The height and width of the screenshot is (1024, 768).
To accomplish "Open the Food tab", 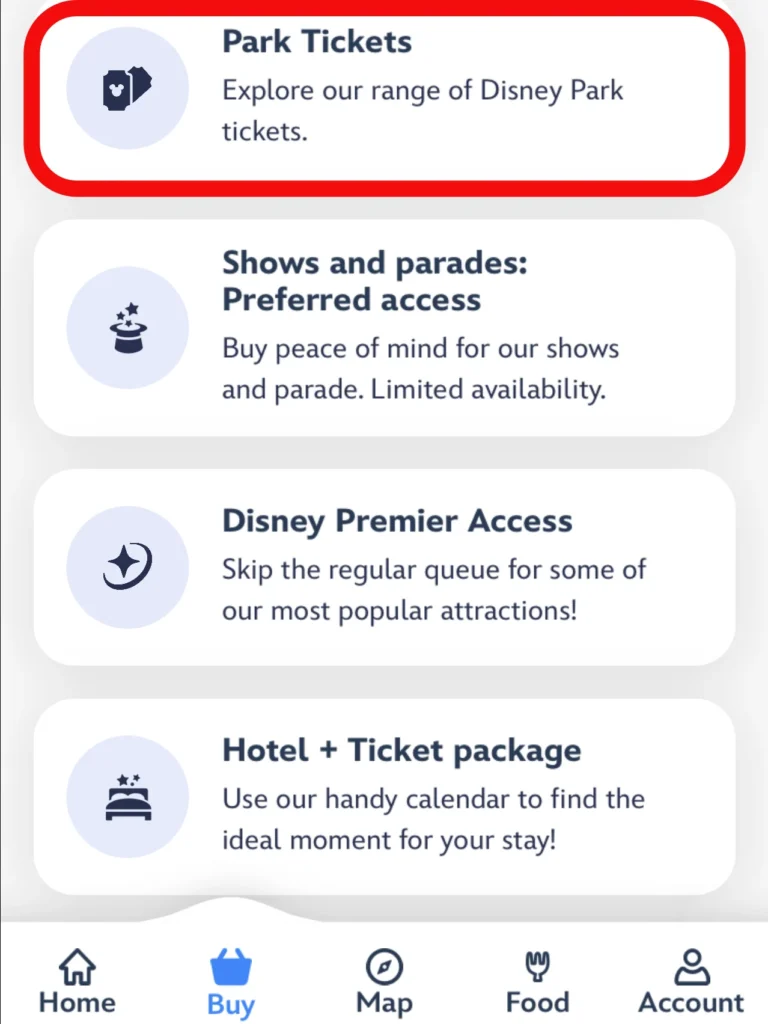I will [x=537, y=982].
